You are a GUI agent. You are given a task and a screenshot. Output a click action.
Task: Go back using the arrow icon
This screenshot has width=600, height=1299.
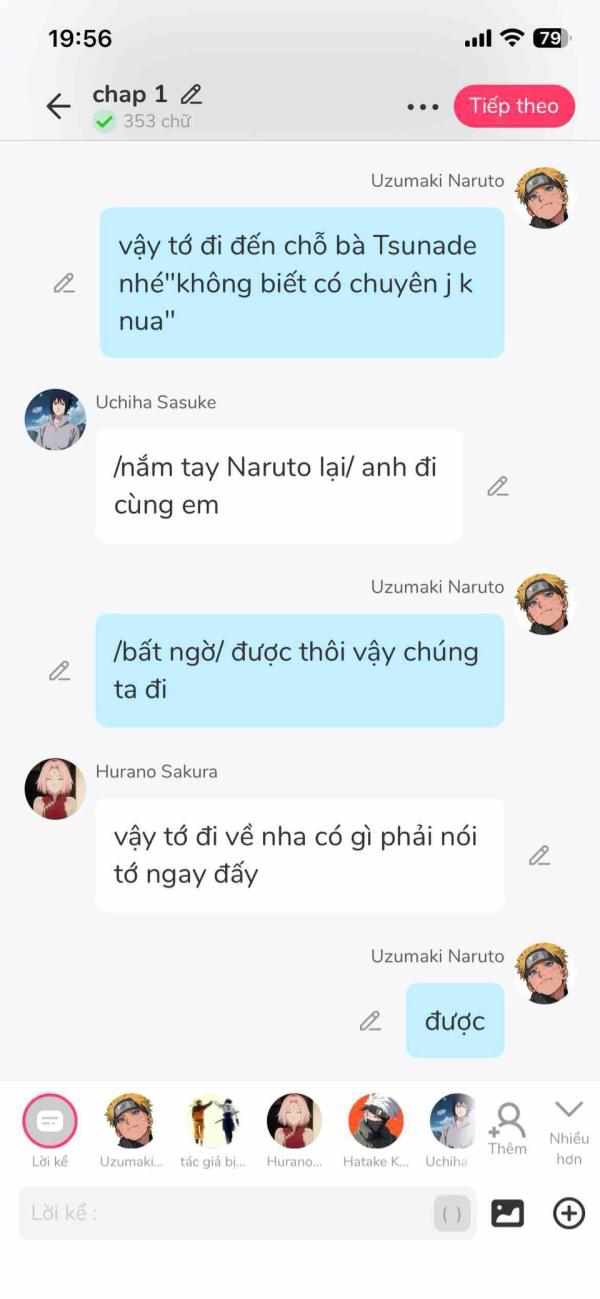[58, 106]
